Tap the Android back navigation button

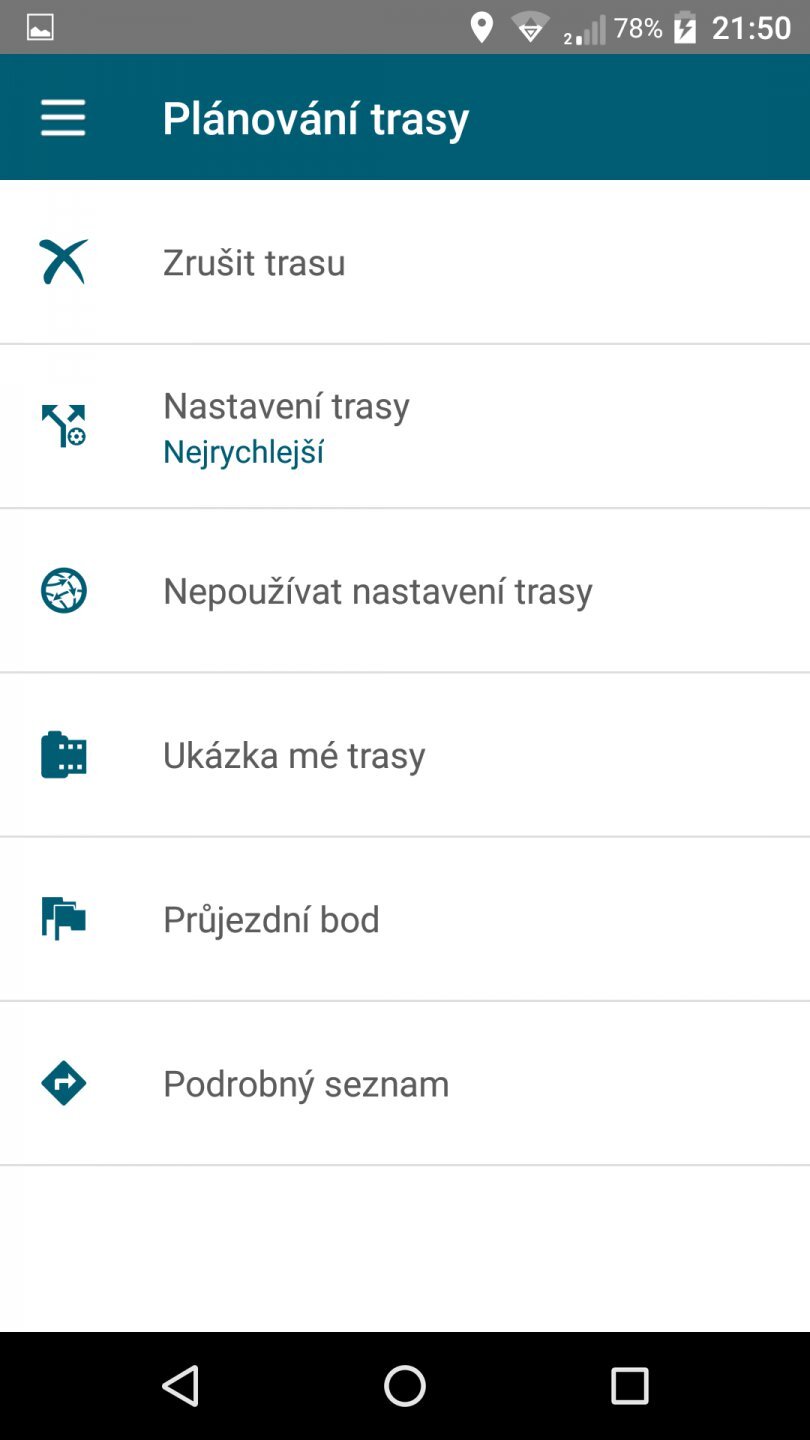180,1386
